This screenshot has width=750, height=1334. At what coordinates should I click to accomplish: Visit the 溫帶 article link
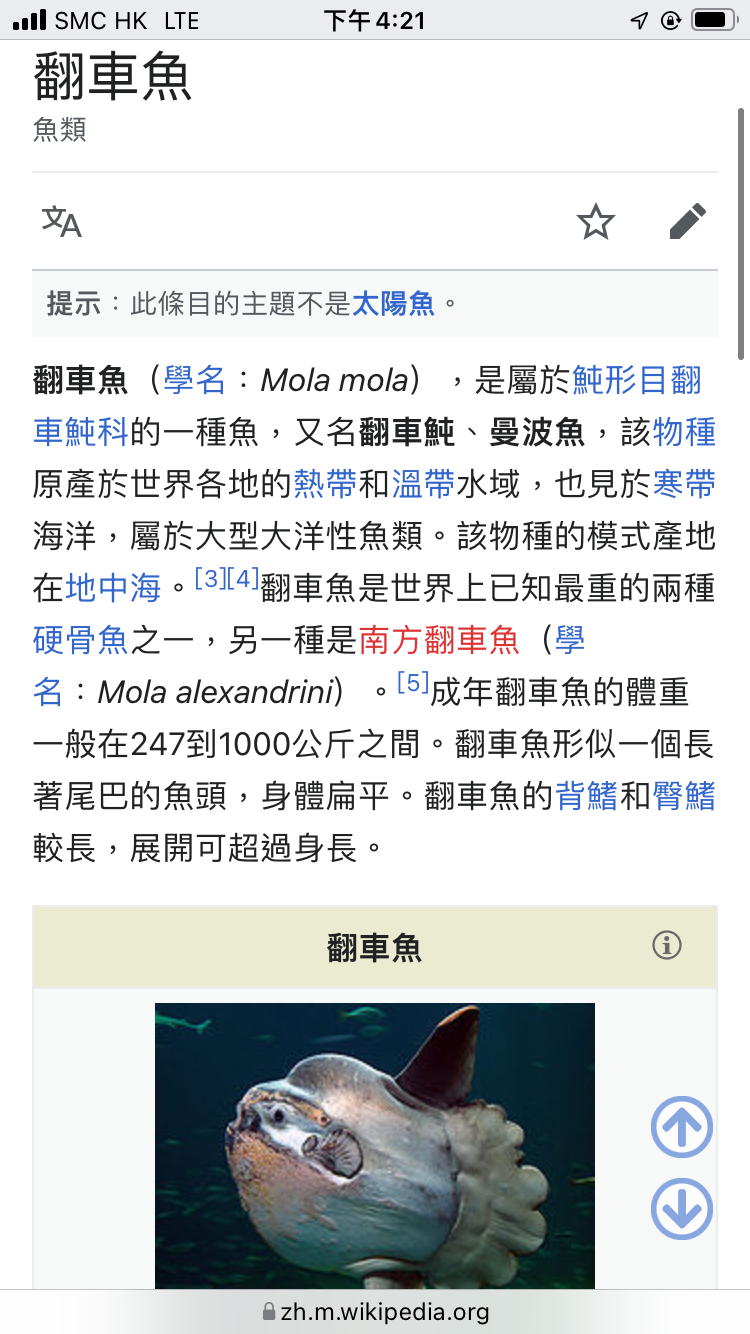(423, 484)
